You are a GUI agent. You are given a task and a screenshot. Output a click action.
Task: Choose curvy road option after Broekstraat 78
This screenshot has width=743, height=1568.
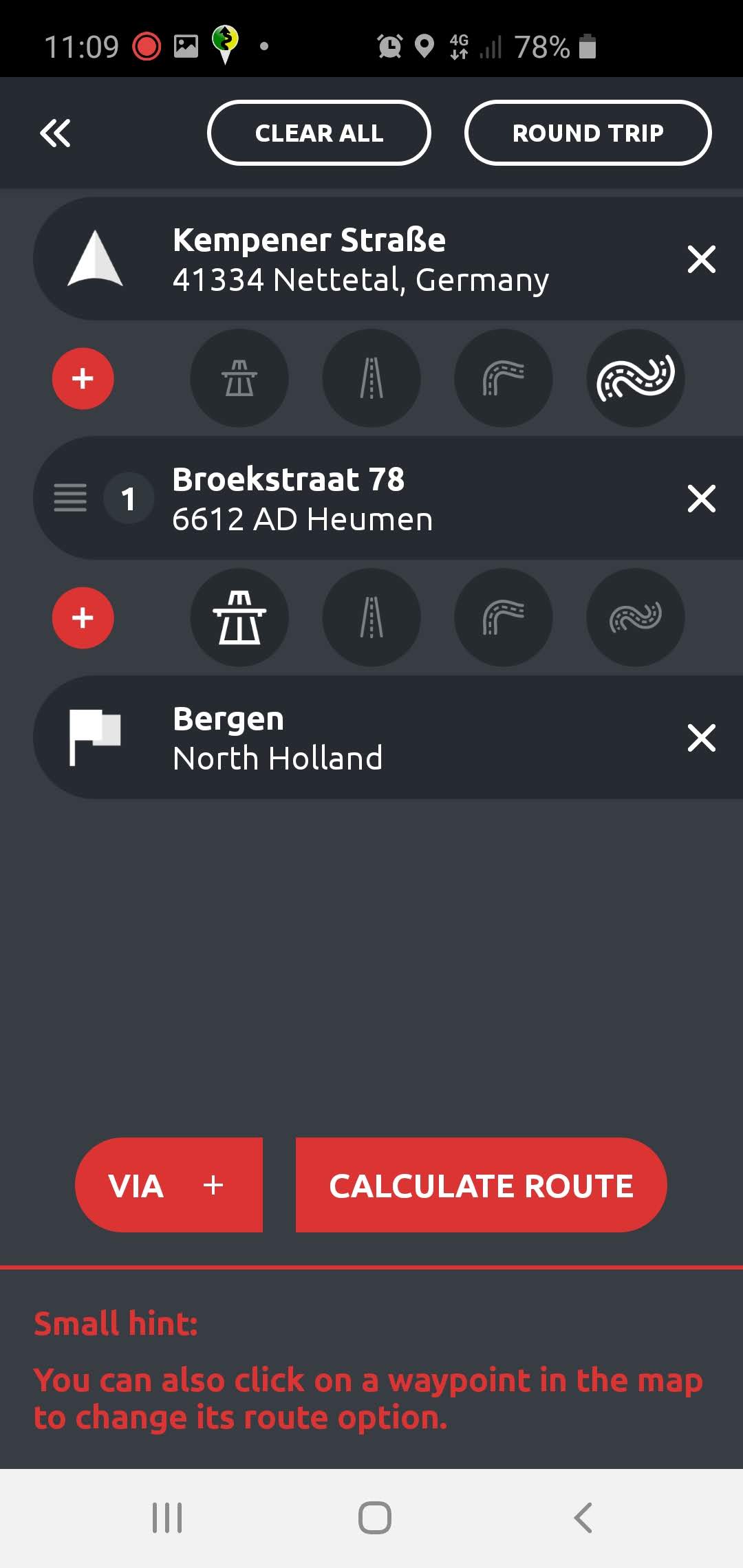coord(504,618)
